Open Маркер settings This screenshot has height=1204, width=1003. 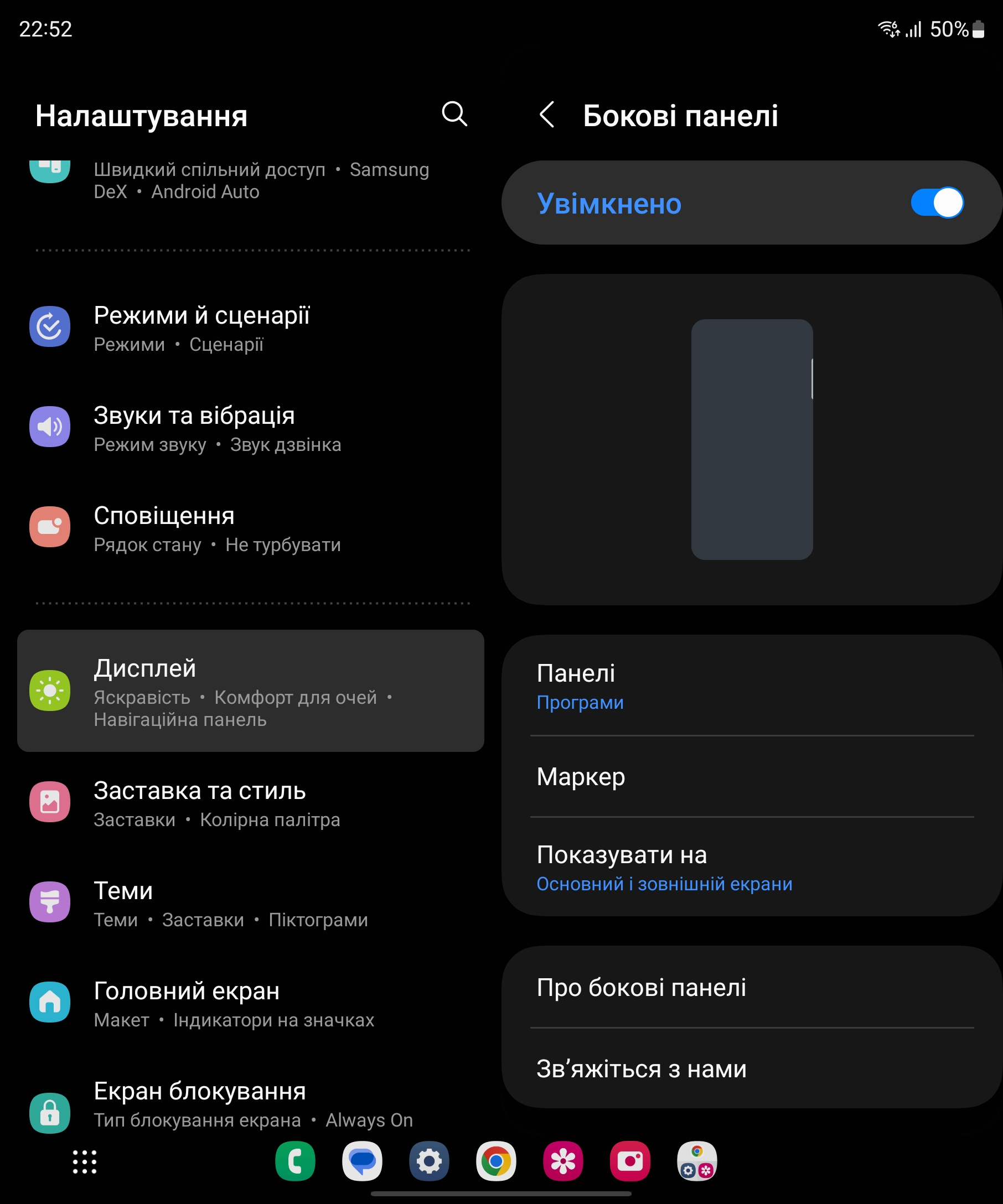751,777
